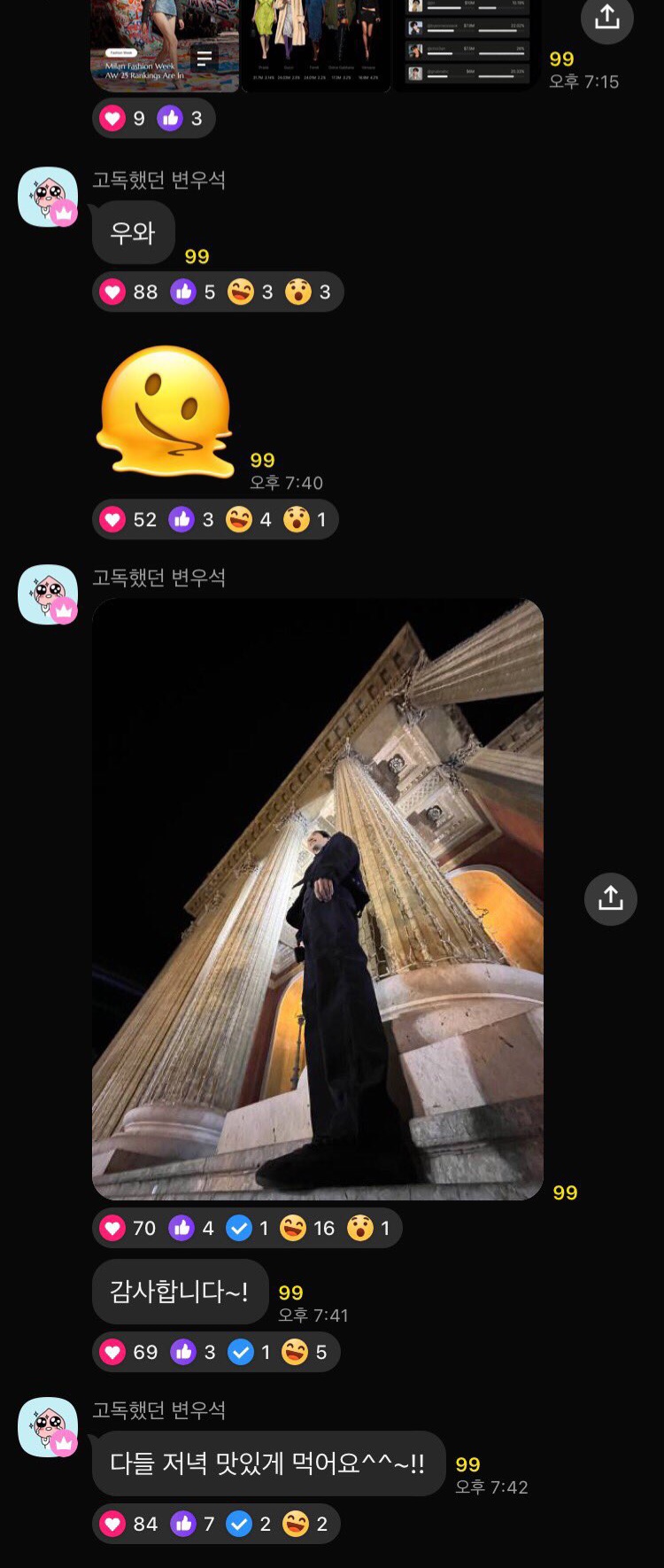664x1568 pixels.
Task: Click the heart reaction under the 우와 message
Action: click(x=116, y=291)
